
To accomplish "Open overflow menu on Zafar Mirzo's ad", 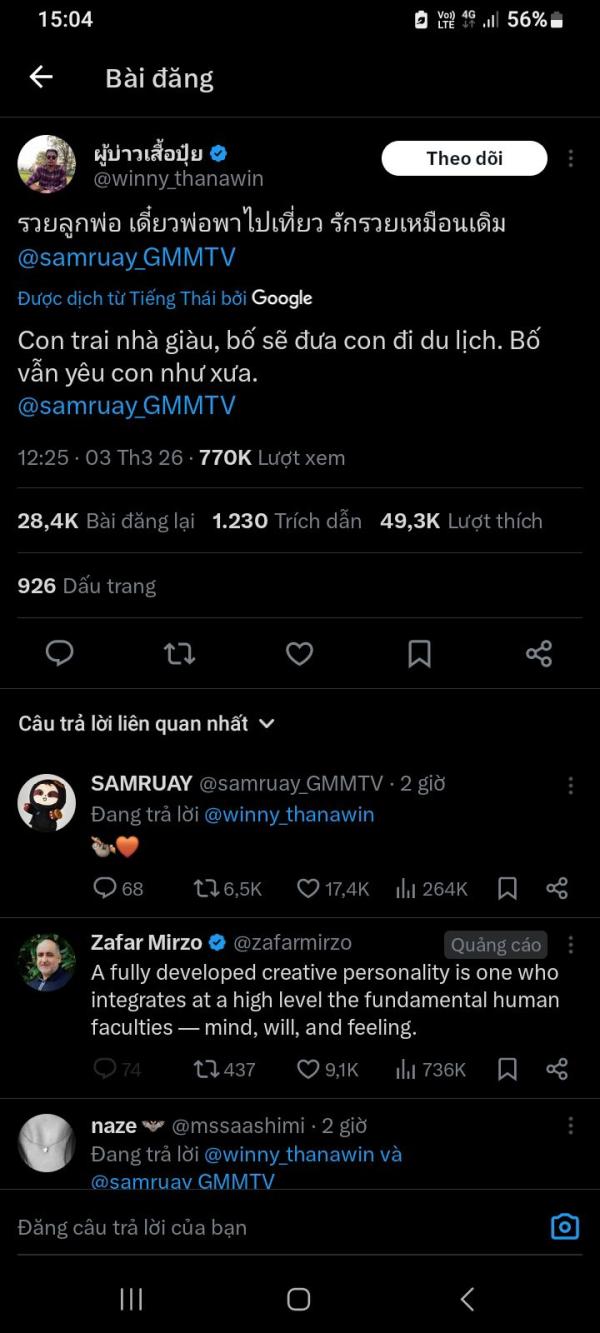I will point(570,944).
